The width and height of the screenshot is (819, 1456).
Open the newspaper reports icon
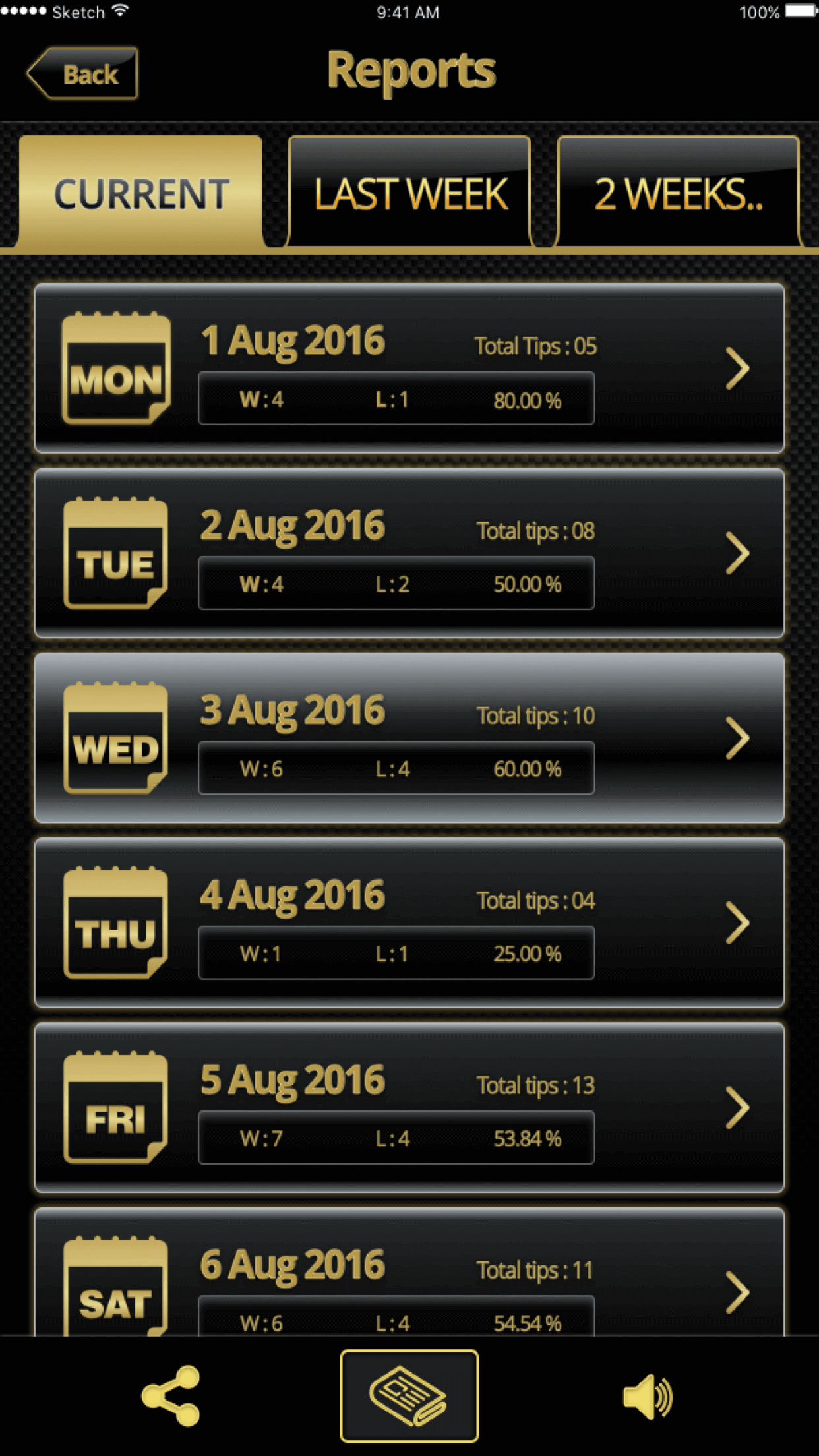(x=409, y=1396)
